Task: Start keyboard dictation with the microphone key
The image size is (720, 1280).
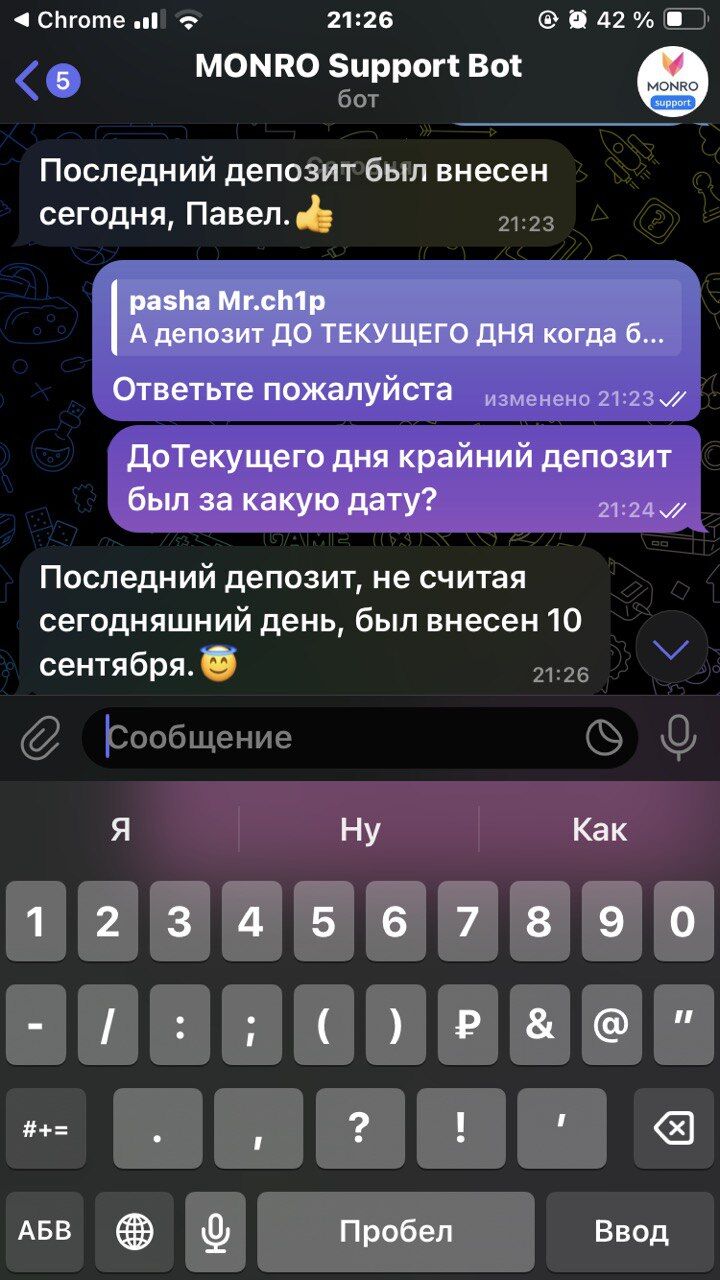Action: (x=215, y=1231)
